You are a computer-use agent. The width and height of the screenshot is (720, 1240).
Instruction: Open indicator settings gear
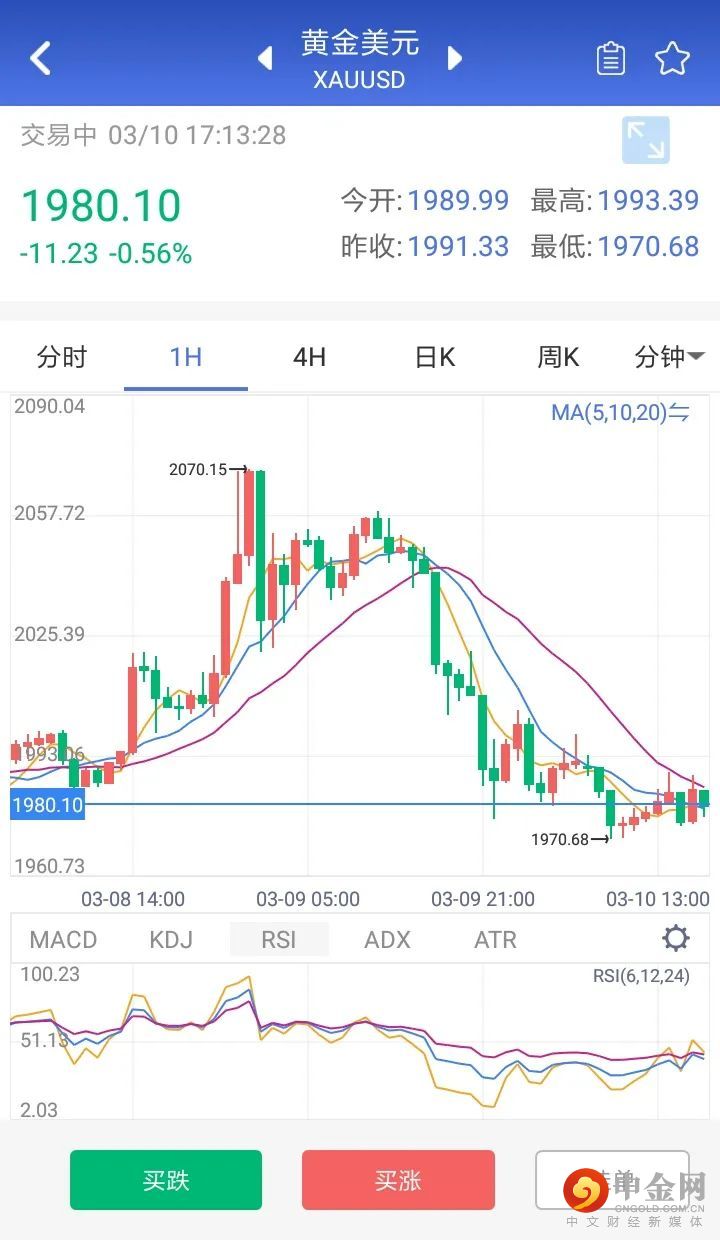(x=676, y=939)
